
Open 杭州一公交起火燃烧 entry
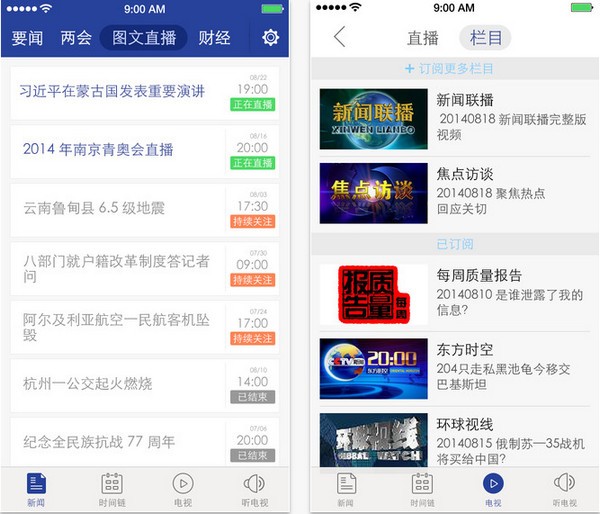[88, 383]
